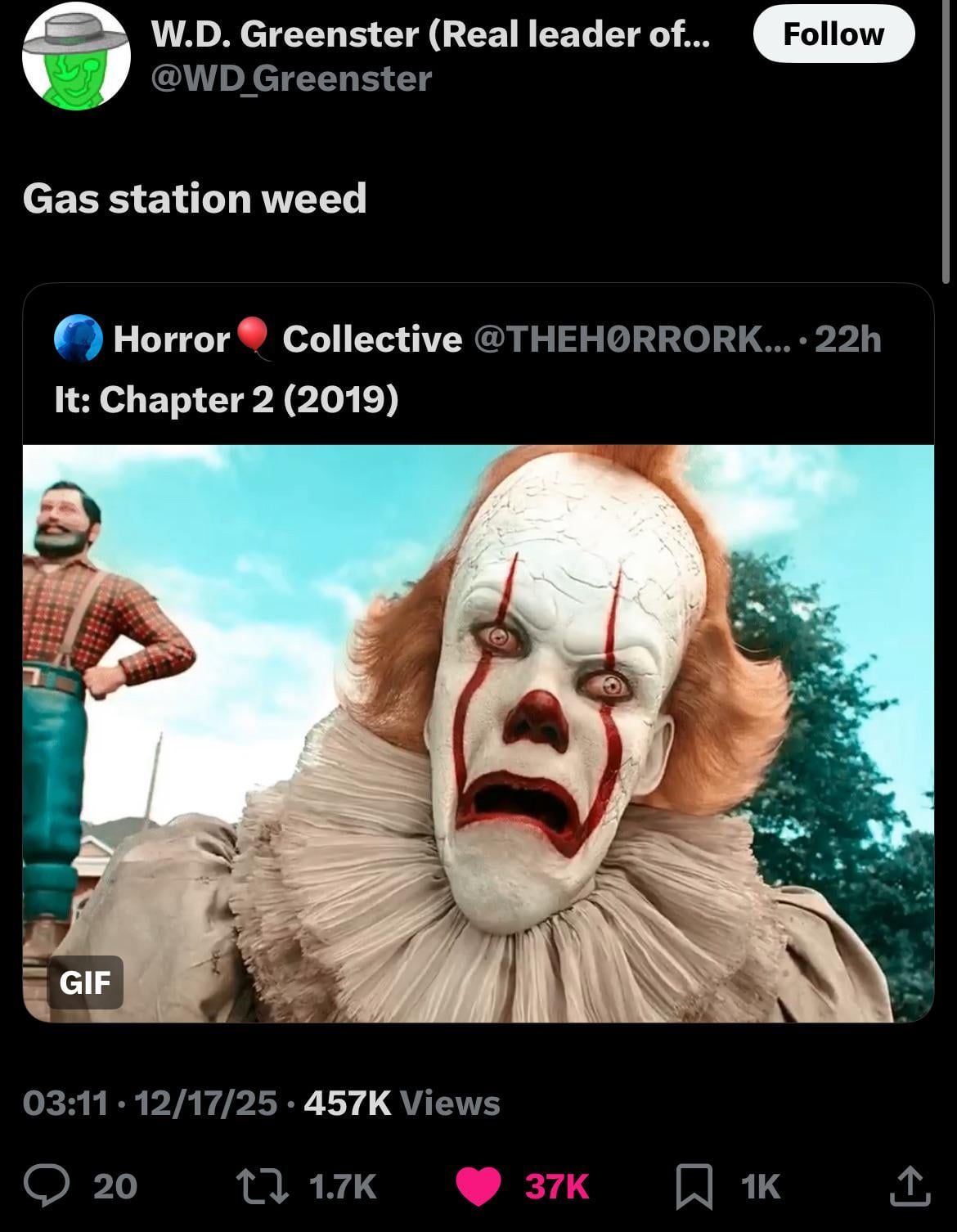957x1232 pixels.
Task: Bookmark this post
Action: point(694,1186)
